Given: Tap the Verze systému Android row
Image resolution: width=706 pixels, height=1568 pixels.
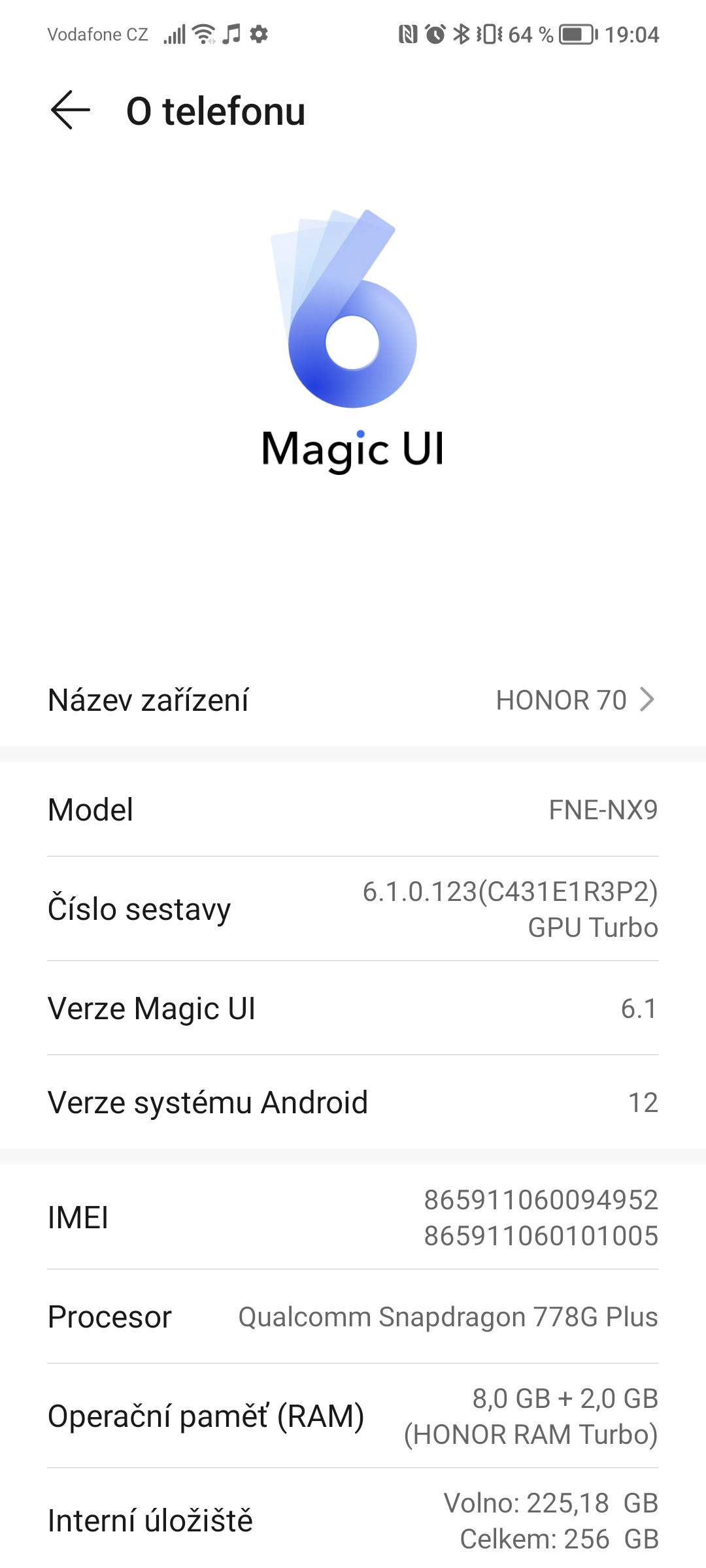Looking at the screenshot, I should pyautogui.click(x=353, y=1102).
